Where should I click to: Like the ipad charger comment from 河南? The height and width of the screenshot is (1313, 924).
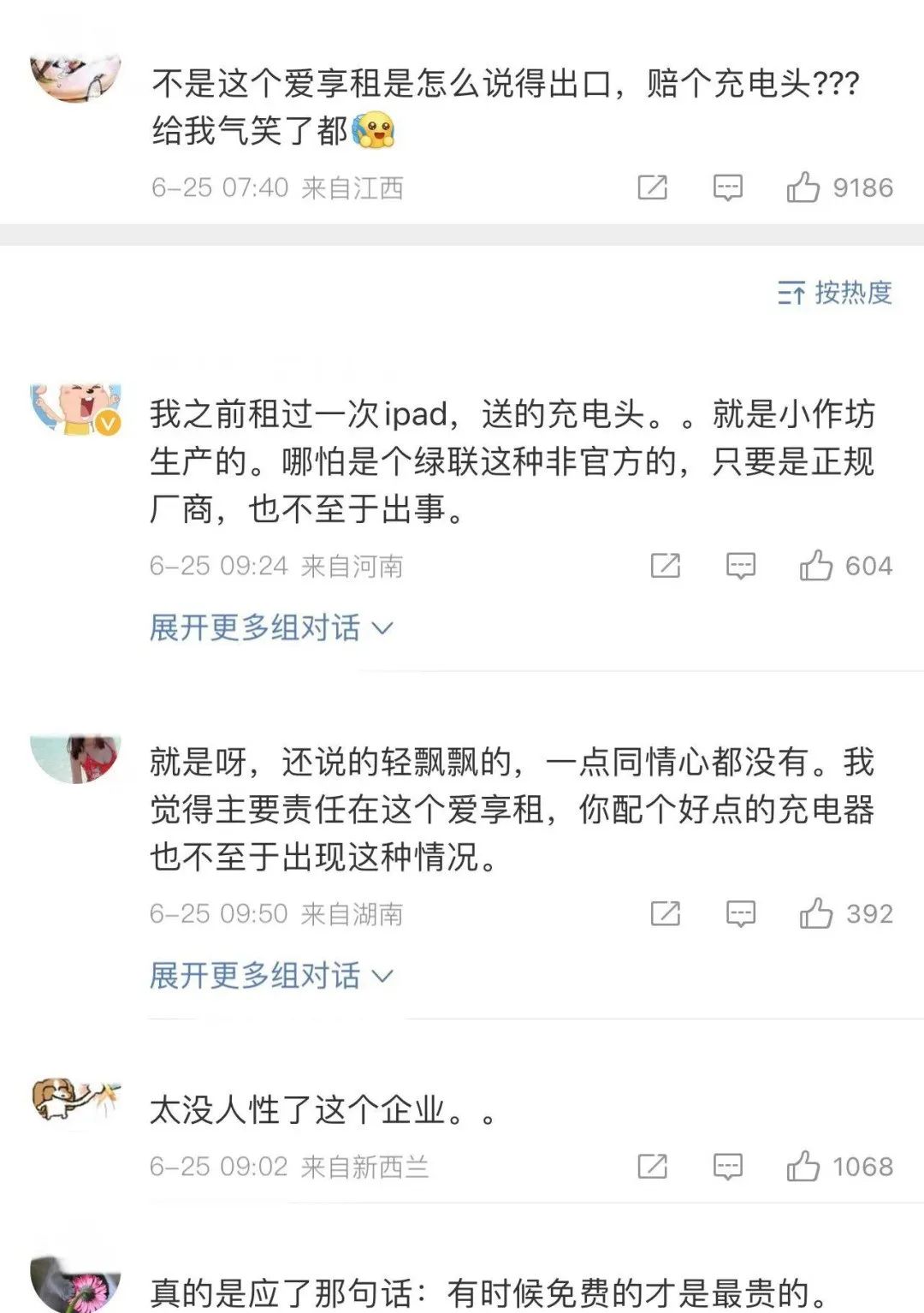coord(816,566)
